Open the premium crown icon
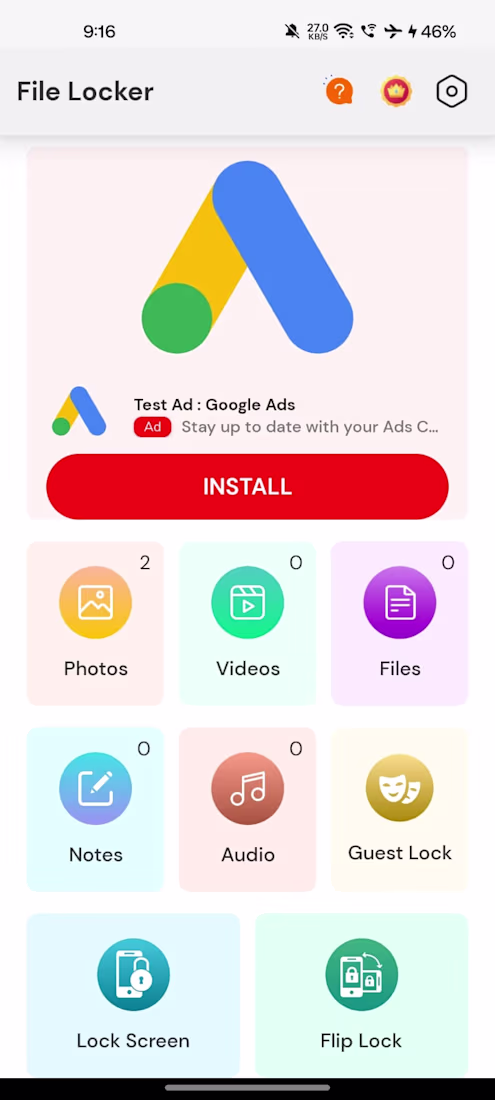495x1100 pixels. (x=395, y=91)
